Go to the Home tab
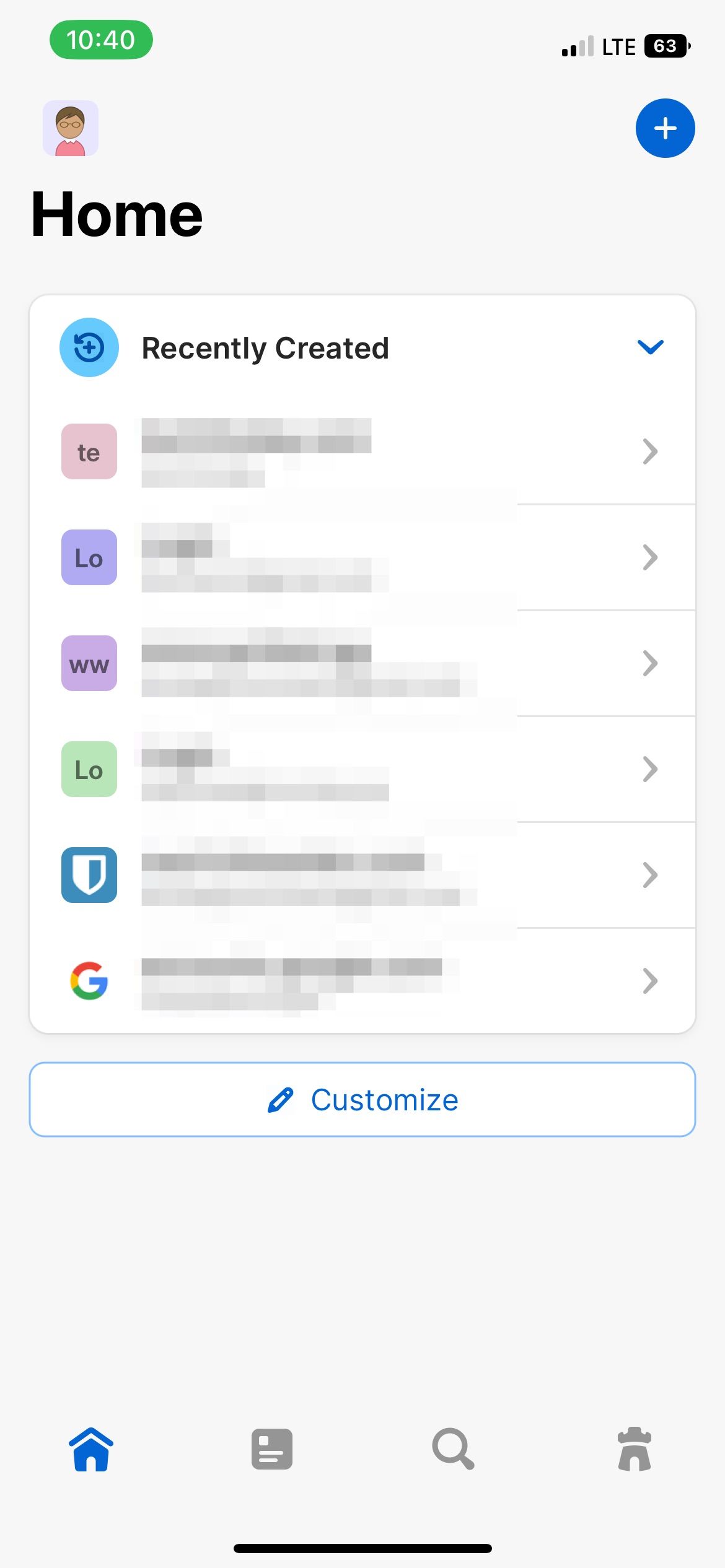Viewport: 725px width, 1568px height. point(91,1449)
